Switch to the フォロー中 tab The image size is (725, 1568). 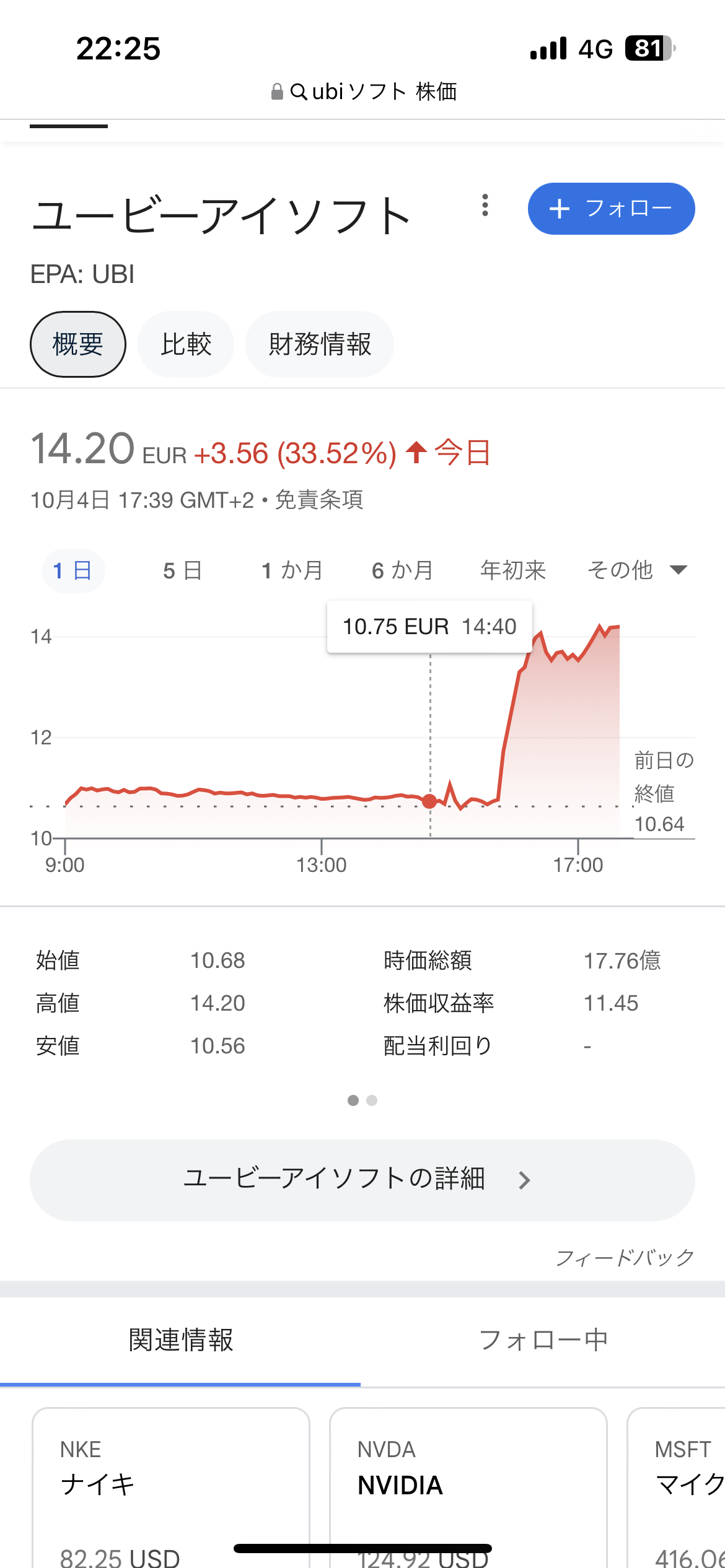pyautogui.click(x=543, y=1340)
